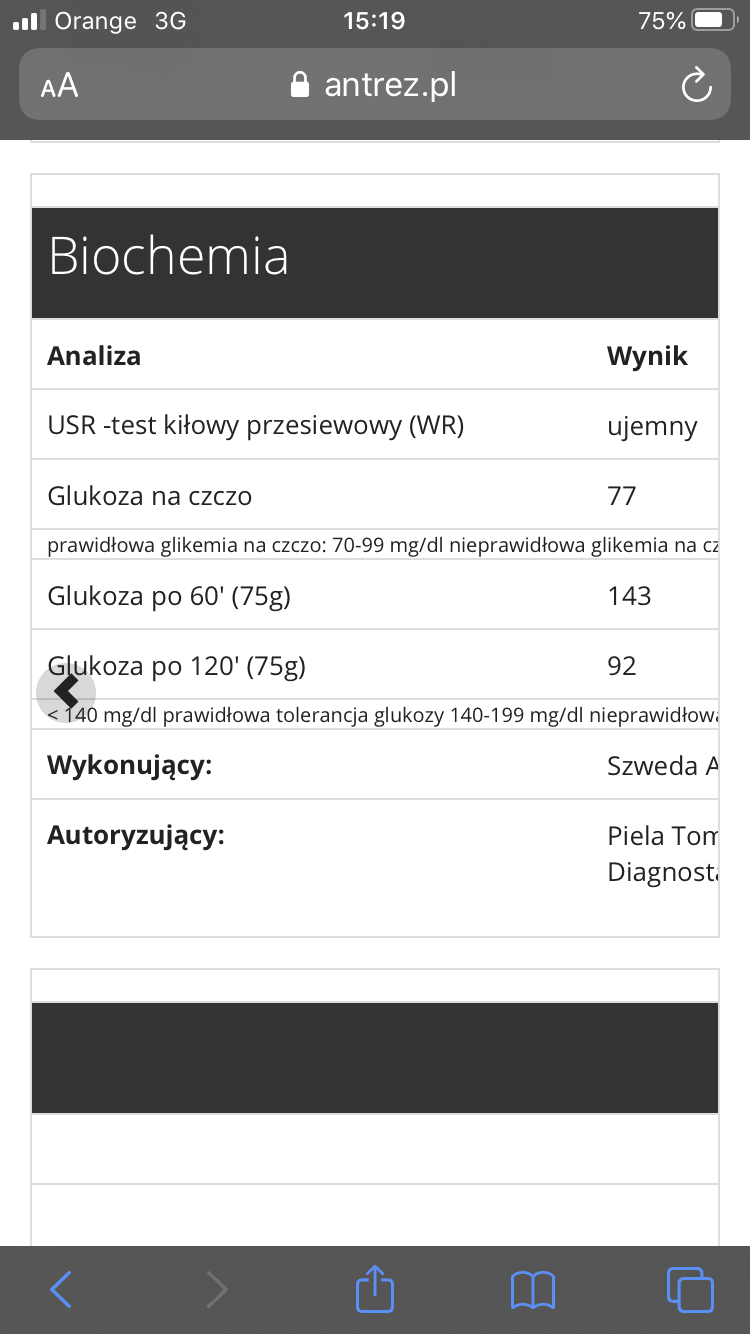Screen dimensions: 750x1334
Task: Reload the antrez.pl page
Action: coord(695,86)
